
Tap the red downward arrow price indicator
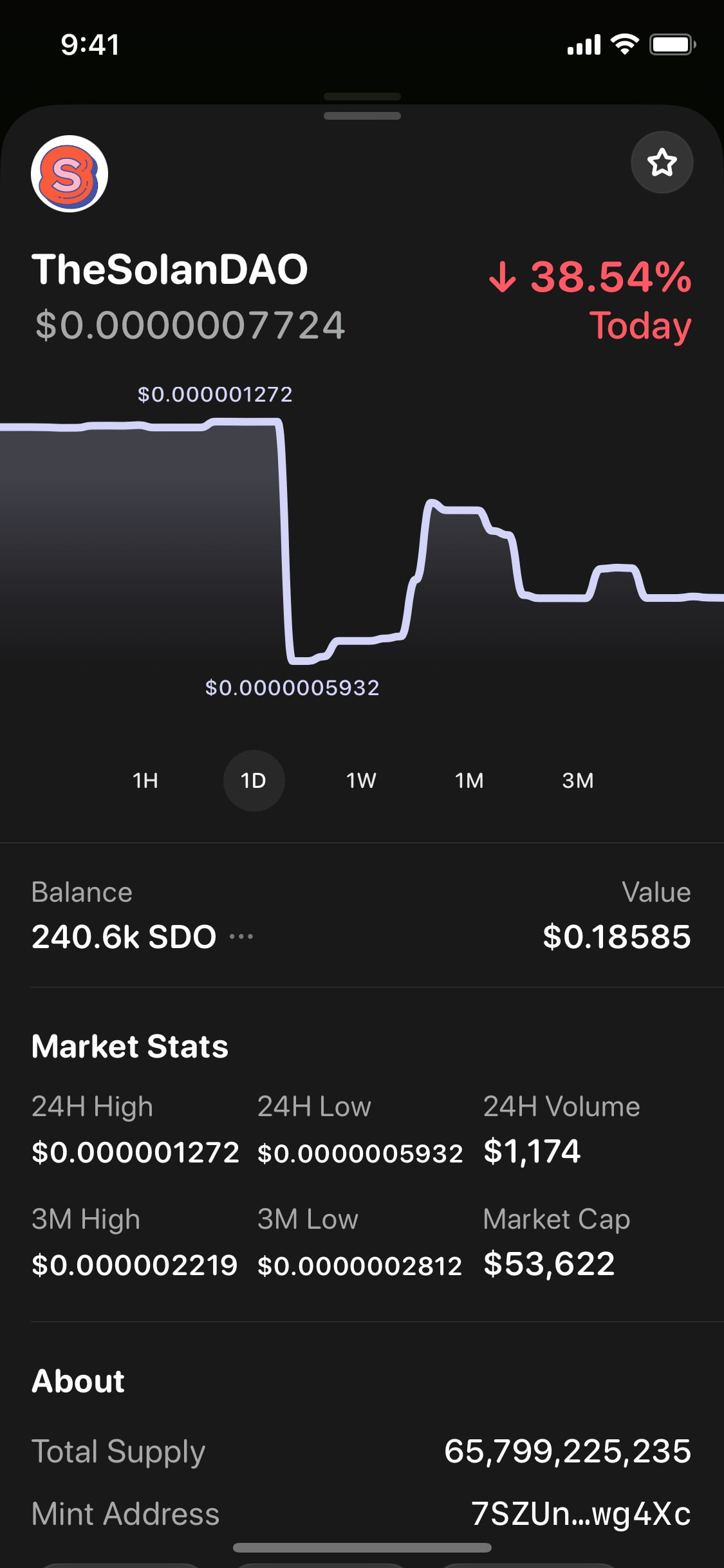click(504, 279)
